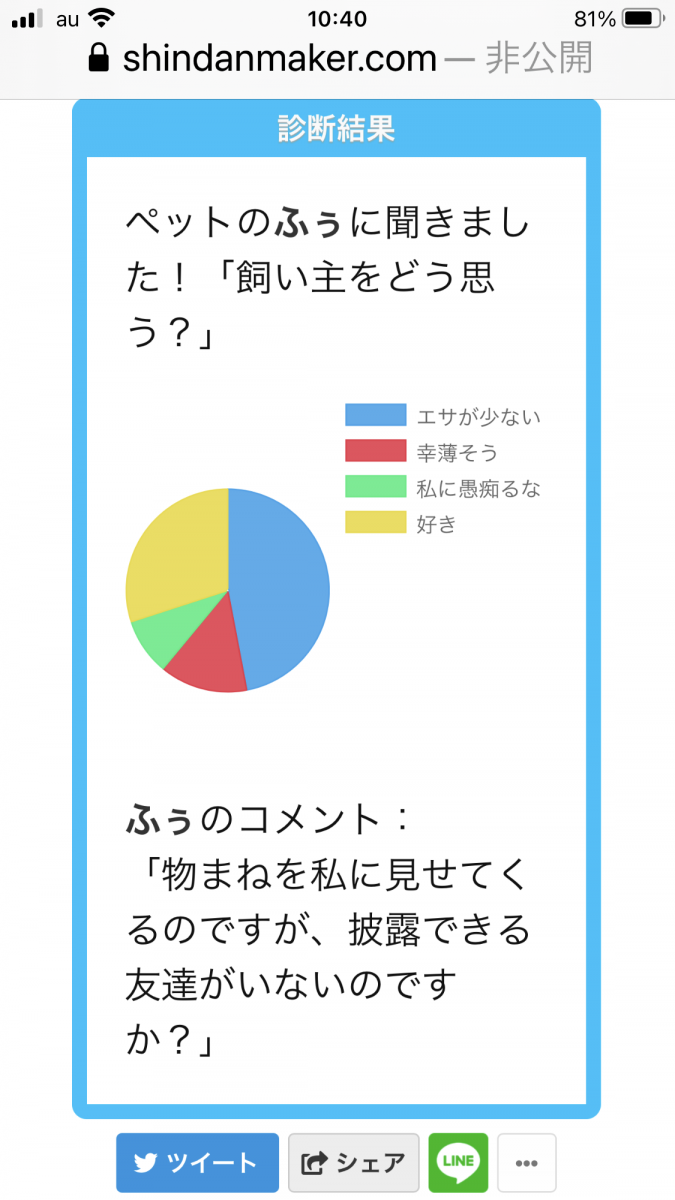This screenshot has height=1200, width=675.
Task: Toggle the 幸薄そう legend item
Action: (x=421, y=452)
